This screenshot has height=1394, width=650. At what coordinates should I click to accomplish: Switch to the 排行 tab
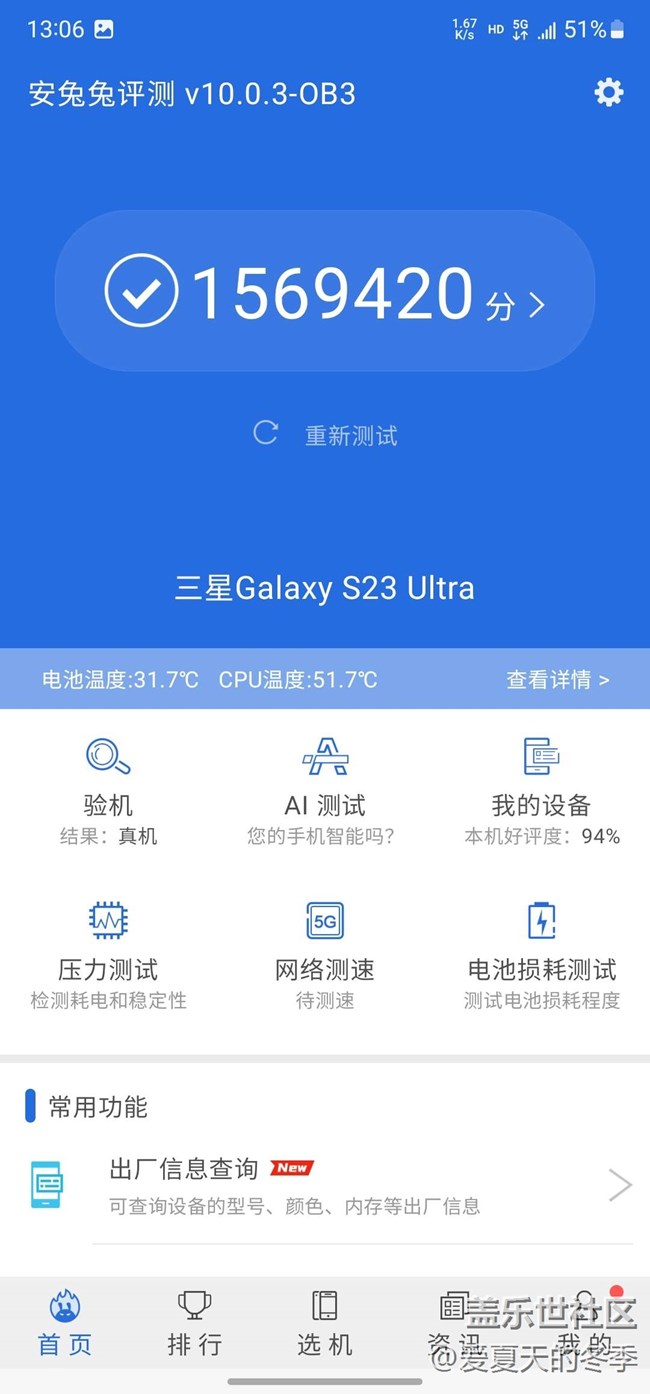[x=195, y=1322]
